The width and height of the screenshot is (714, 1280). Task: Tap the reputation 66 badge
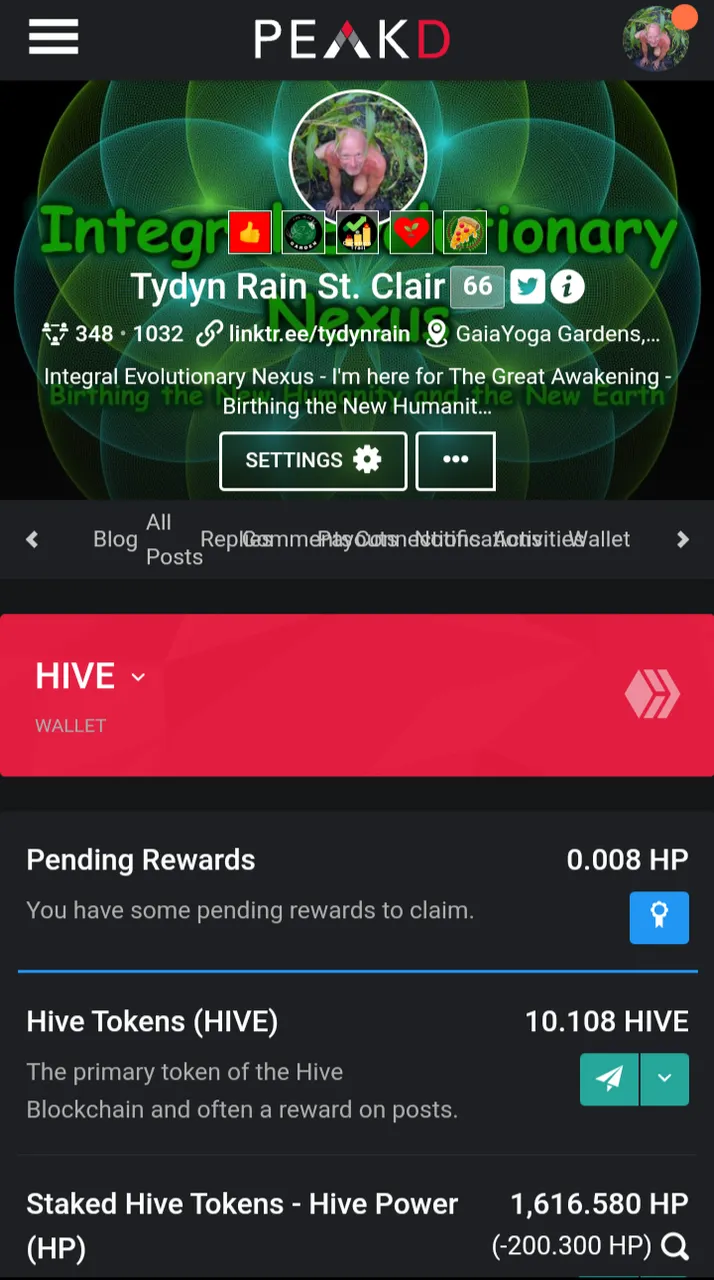(478, 287)
